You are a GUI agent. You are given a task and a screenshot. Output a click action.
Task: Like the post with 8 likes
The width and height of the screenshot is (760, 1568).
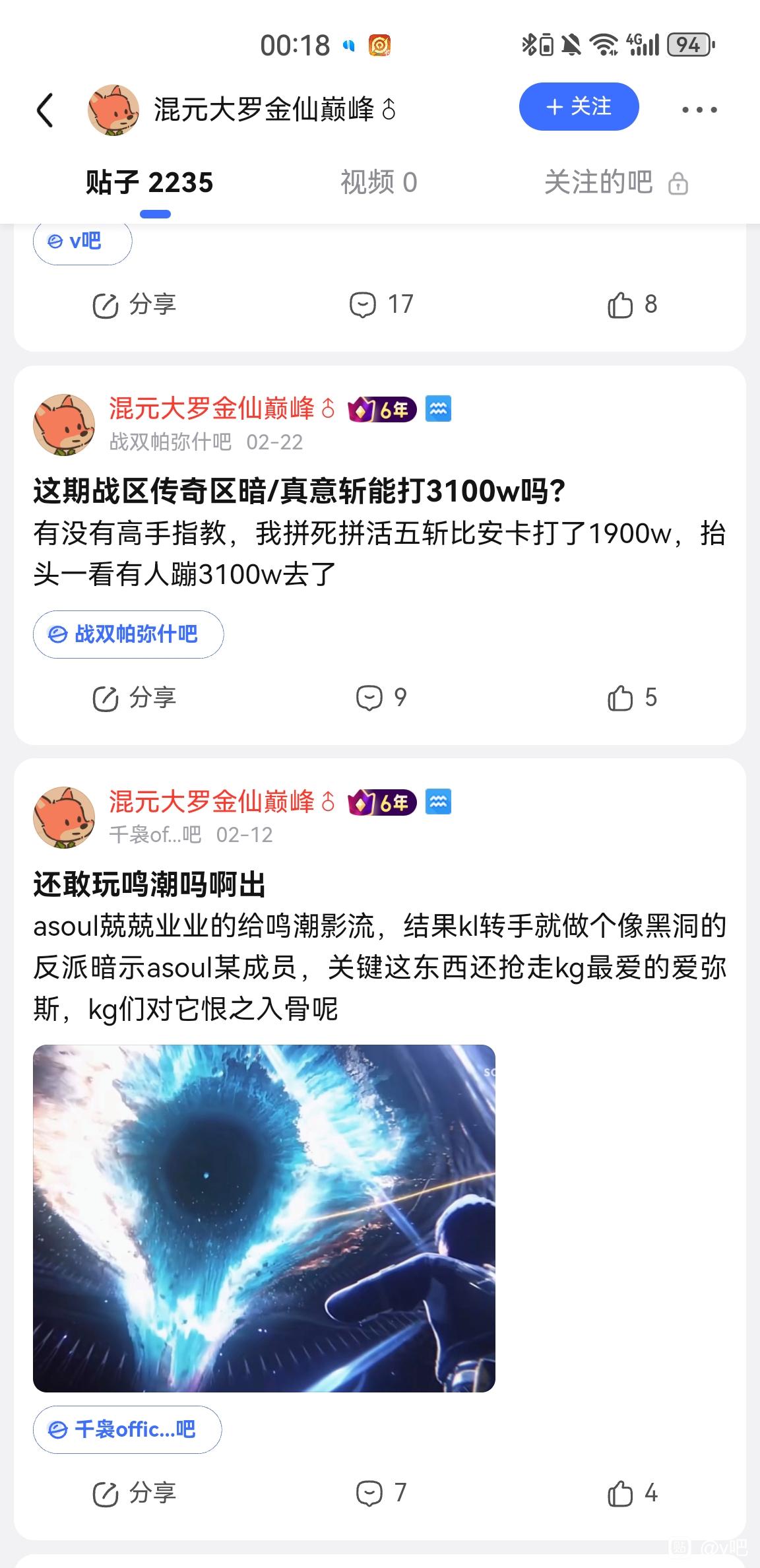point(631,305)
